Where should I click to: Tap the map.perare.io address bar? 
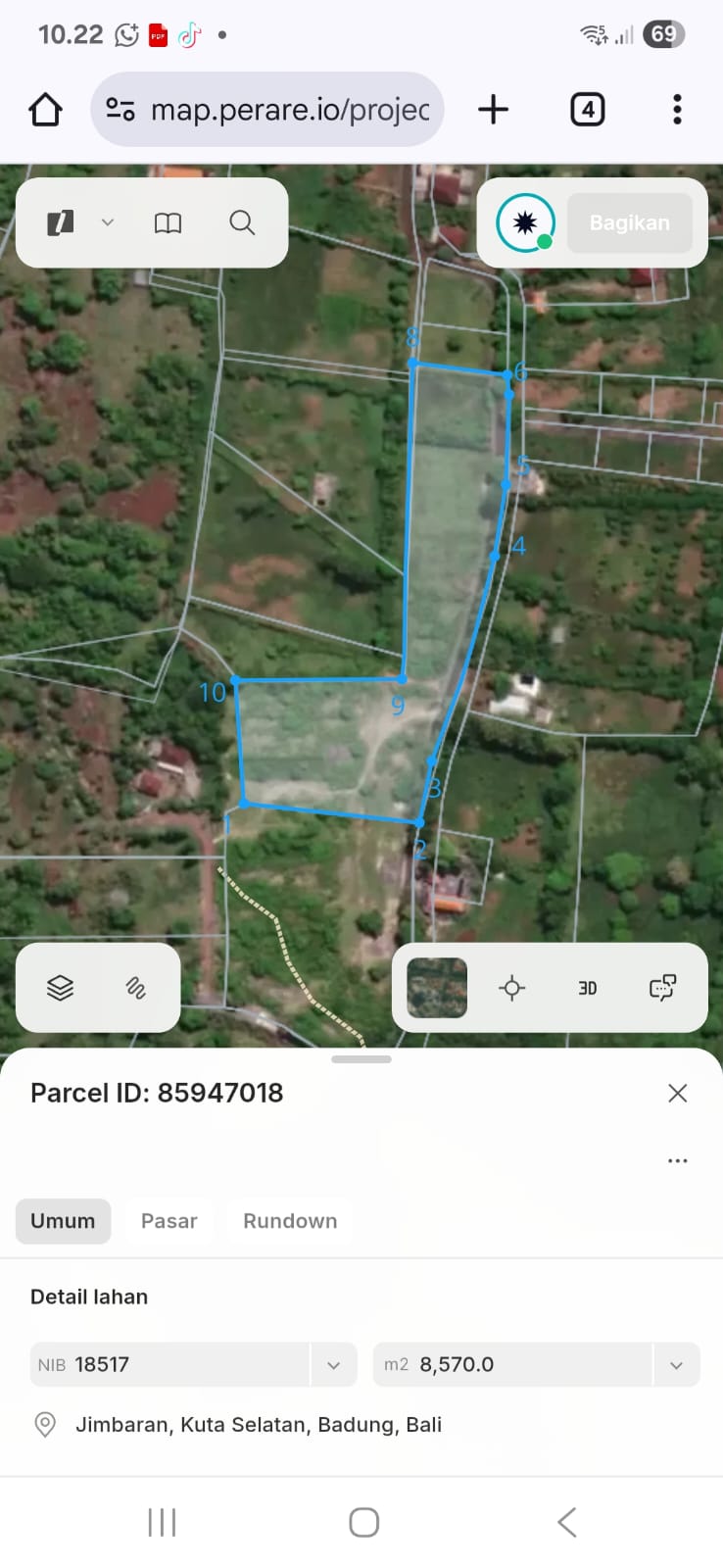tap(267, 110)
